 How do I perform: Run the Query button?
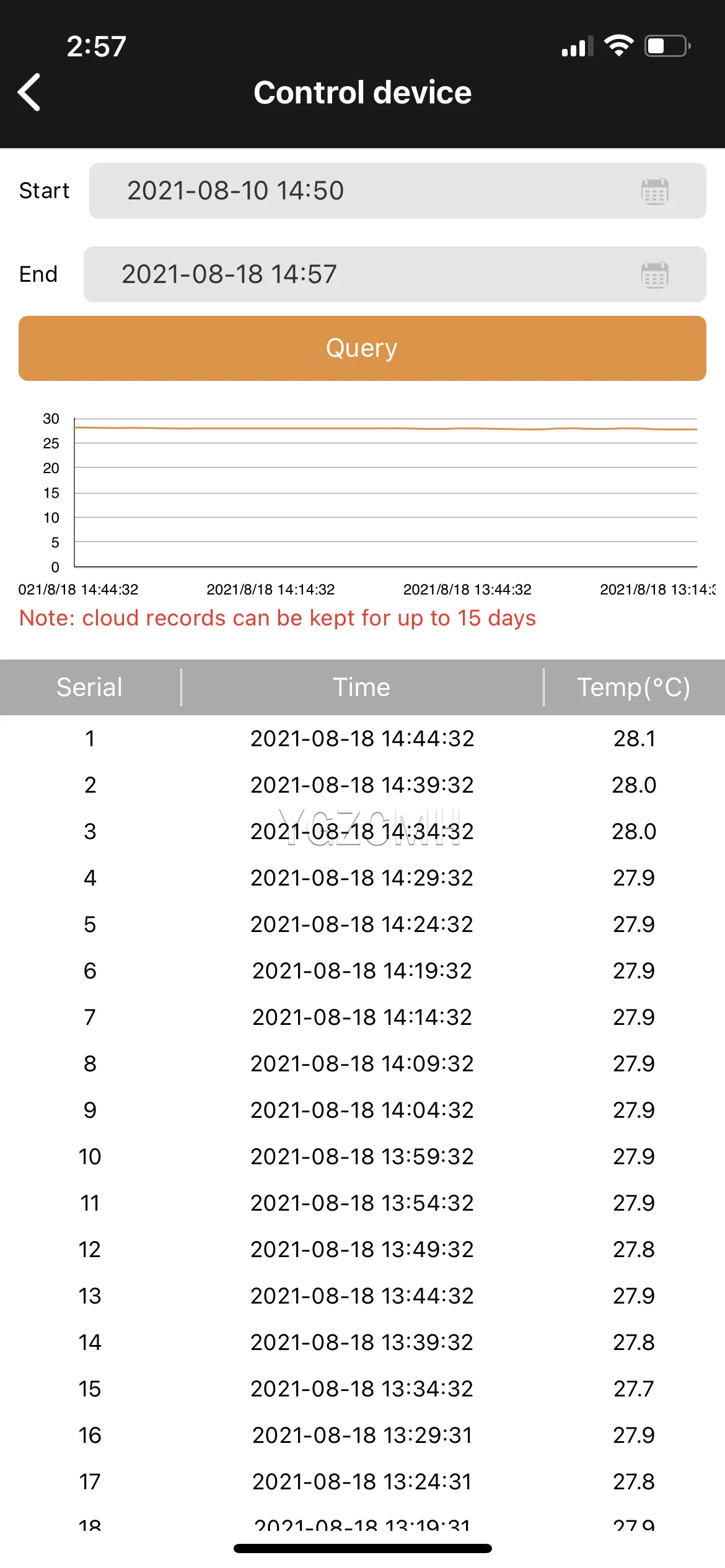coord(362,348)
